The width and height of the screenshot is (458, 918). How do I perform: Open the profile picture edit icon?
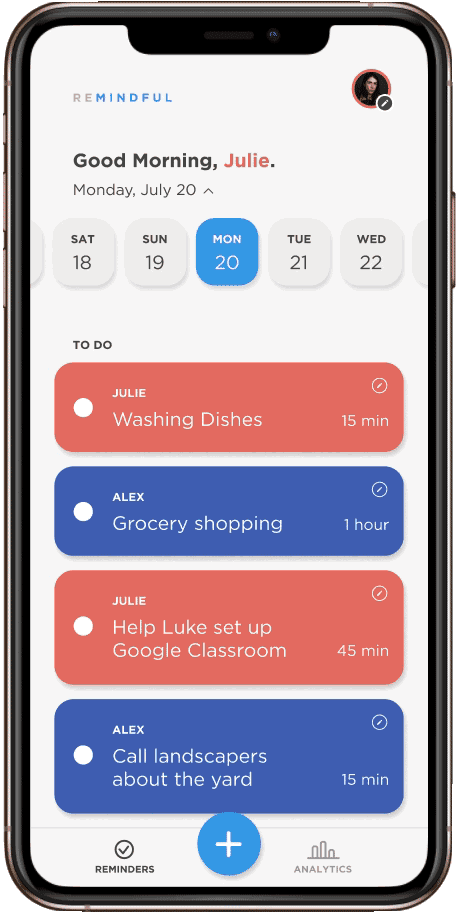coord(385,103)
